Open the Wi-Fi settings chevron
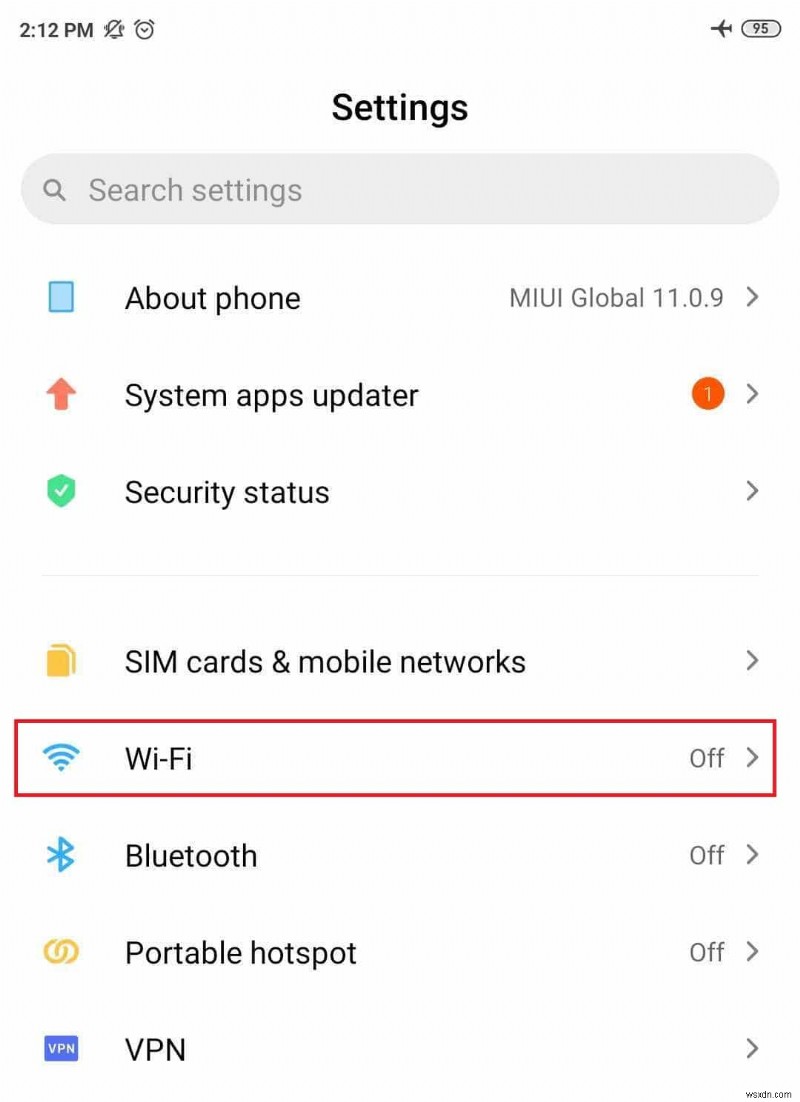This screenshot has height=1102, width=800. (753, 758)
